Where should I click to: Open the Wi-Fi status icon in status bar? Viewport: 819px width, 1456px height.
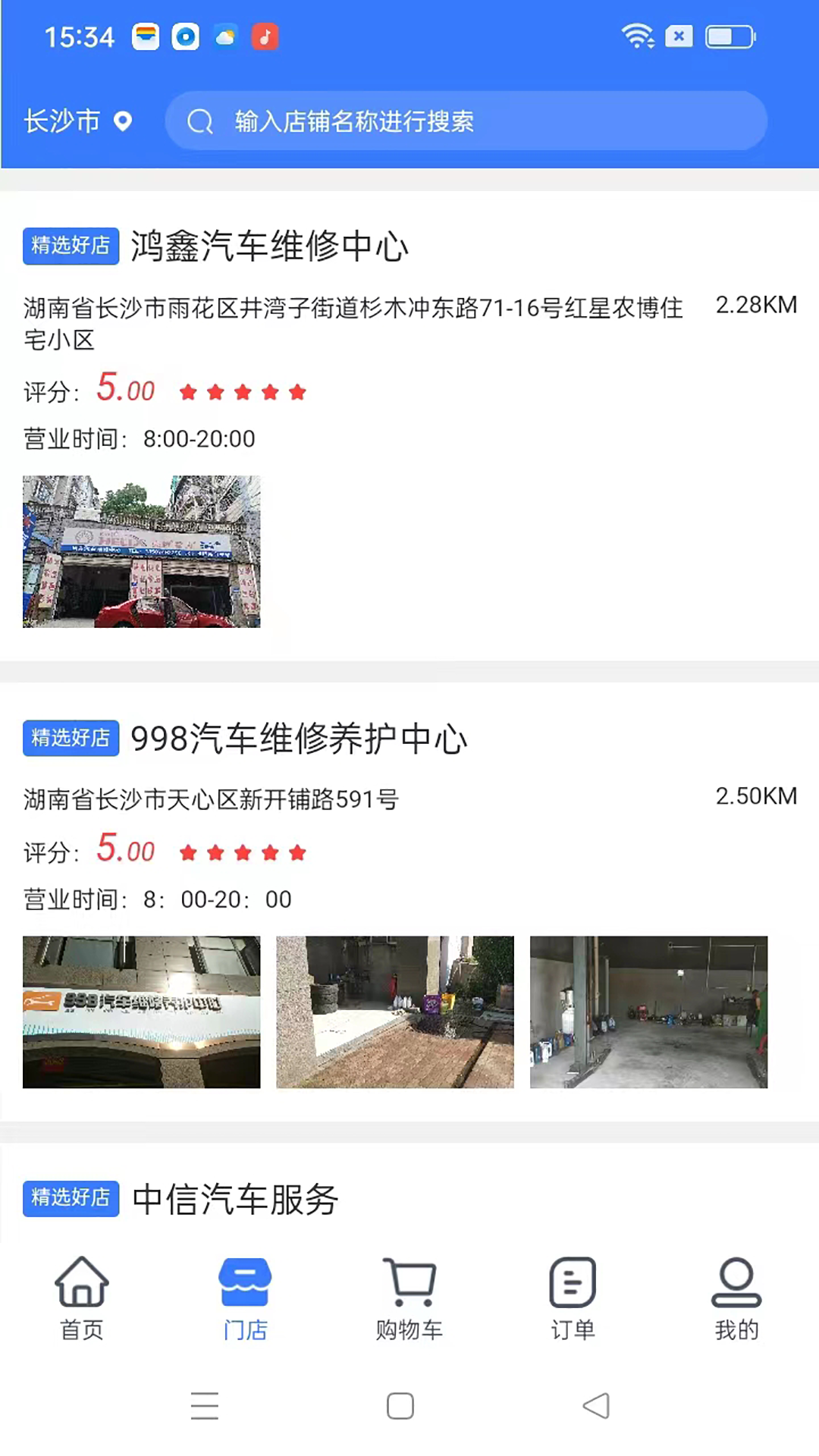pyautogui.click(x=637, y=36)
